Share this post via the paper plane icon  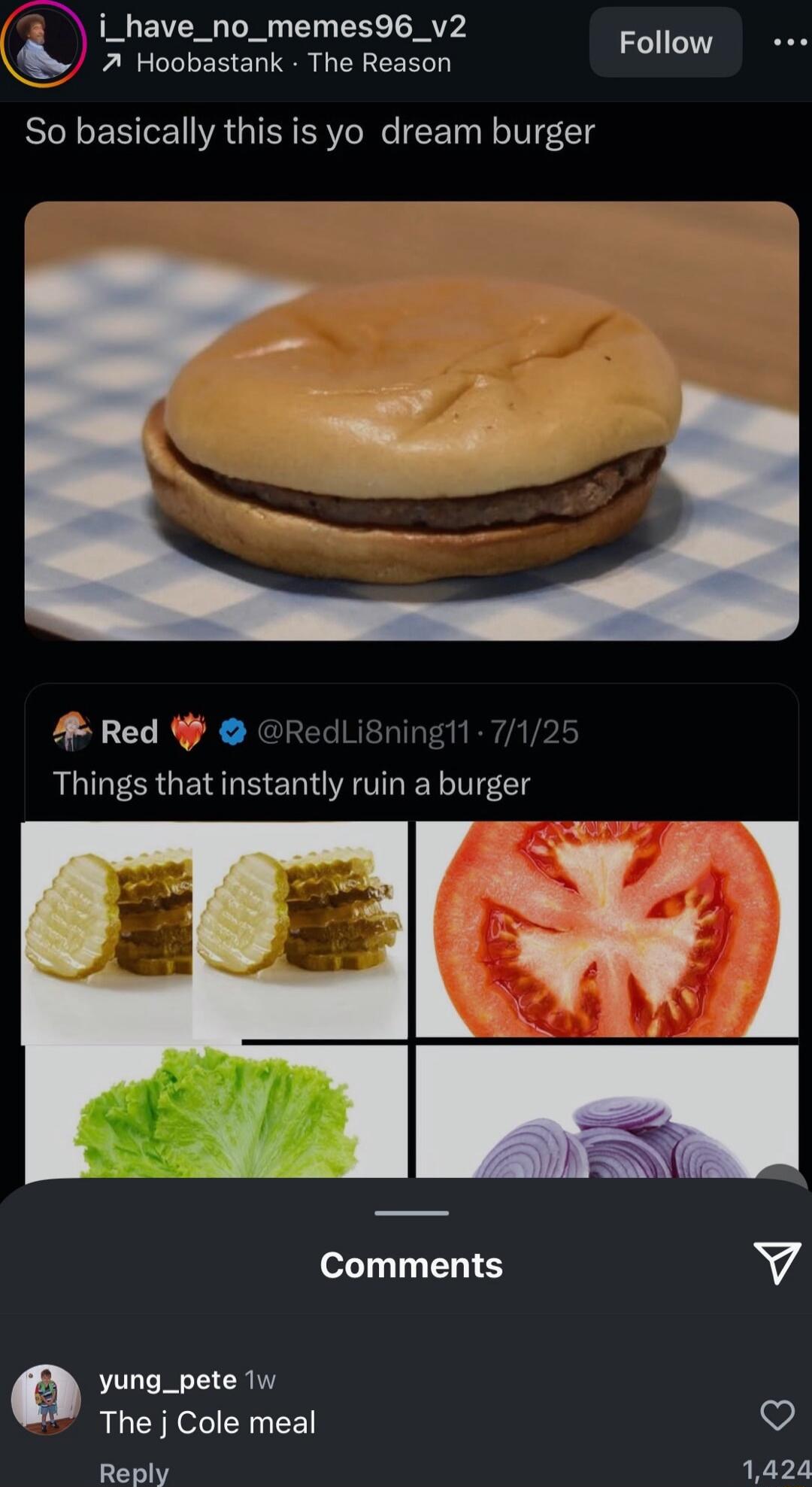pos(777,1262)
